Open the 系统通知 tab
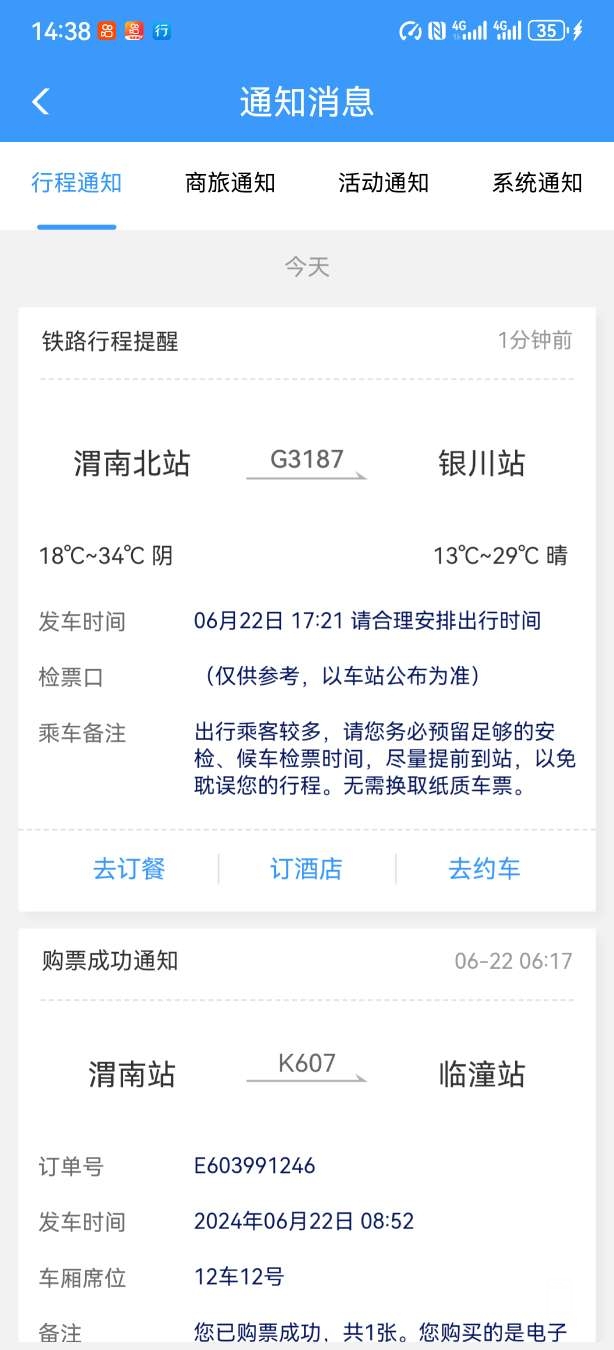The width and height of the screenshot is (614, 1350). (x=536, y=183)
